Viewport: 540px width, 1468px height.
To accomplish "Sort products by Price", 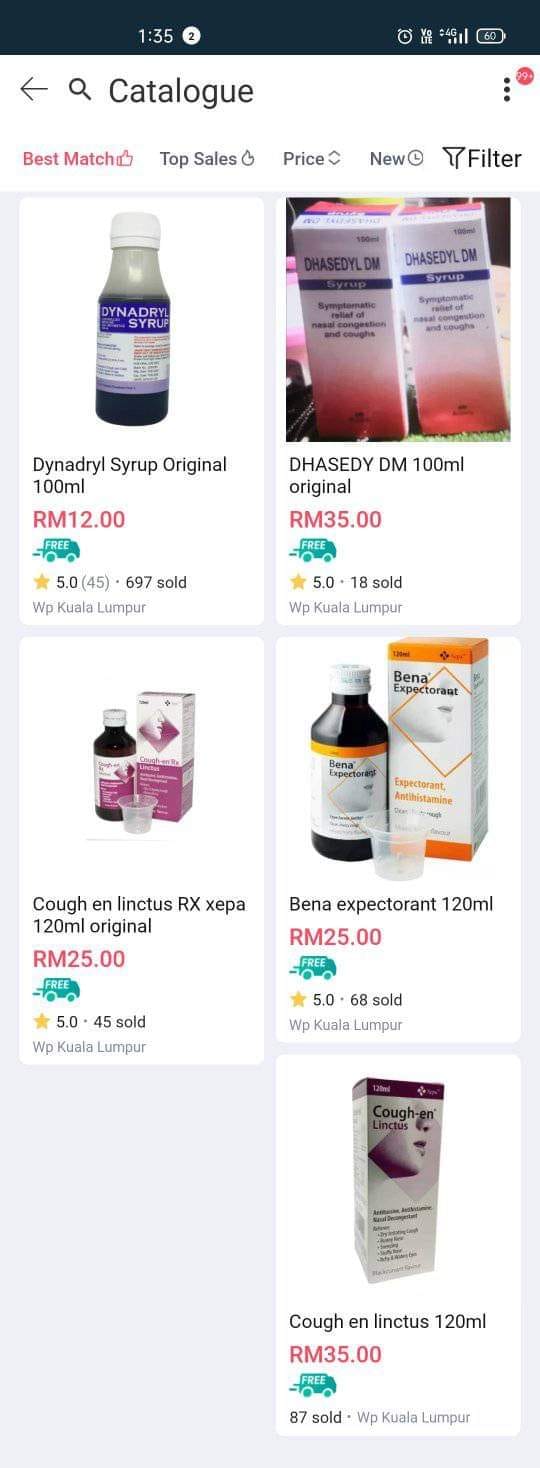I will (x=312, y=158).
